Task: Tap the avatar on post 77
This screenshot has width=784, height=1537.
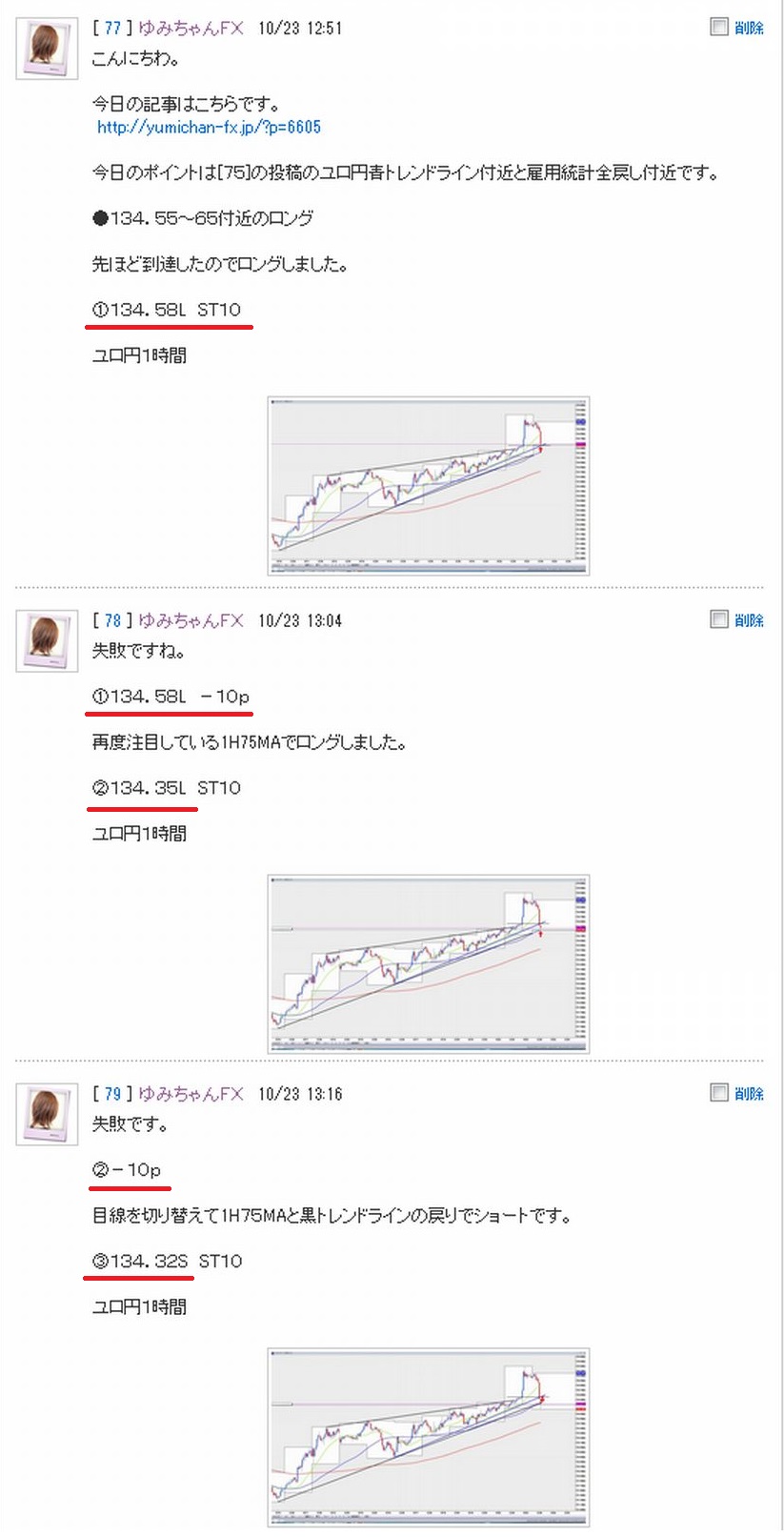Action: 47,49
